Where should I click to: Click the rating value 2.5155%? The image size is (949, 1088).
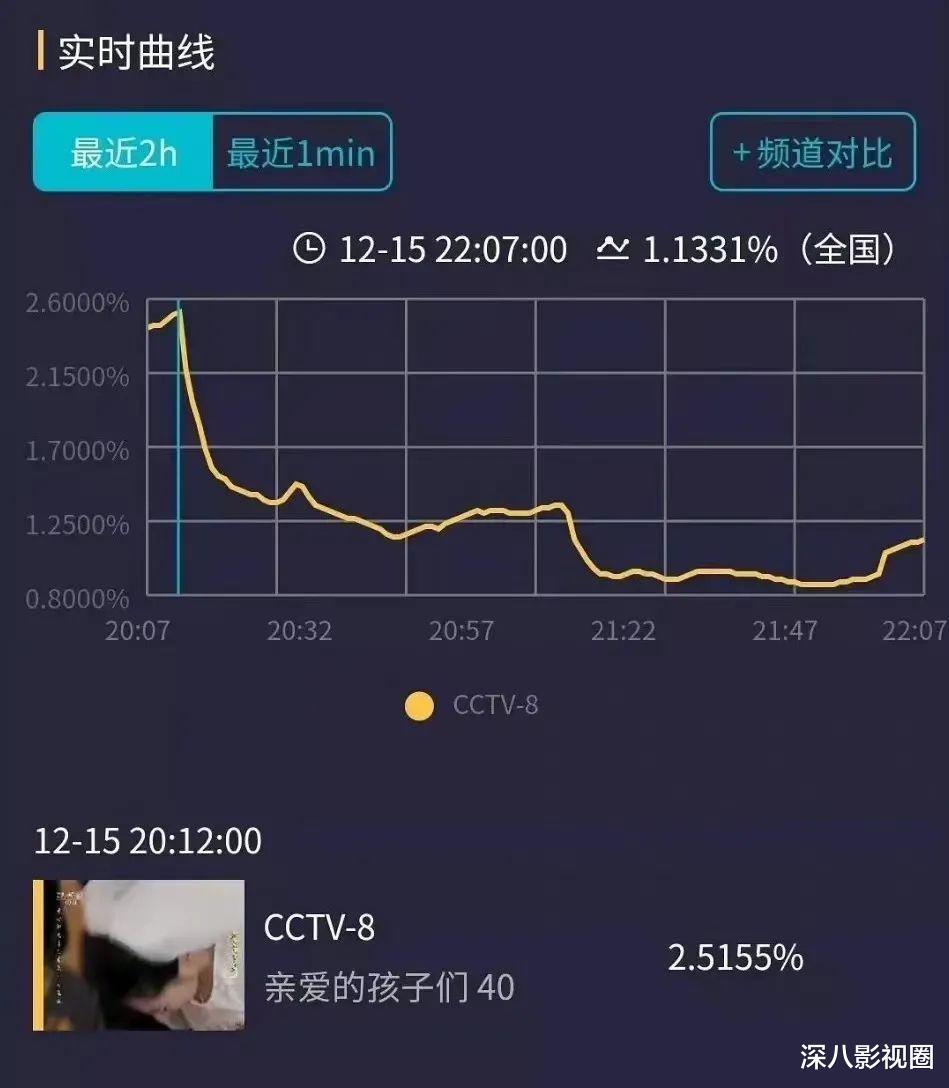pyautogui.click(x=735, y=958)
